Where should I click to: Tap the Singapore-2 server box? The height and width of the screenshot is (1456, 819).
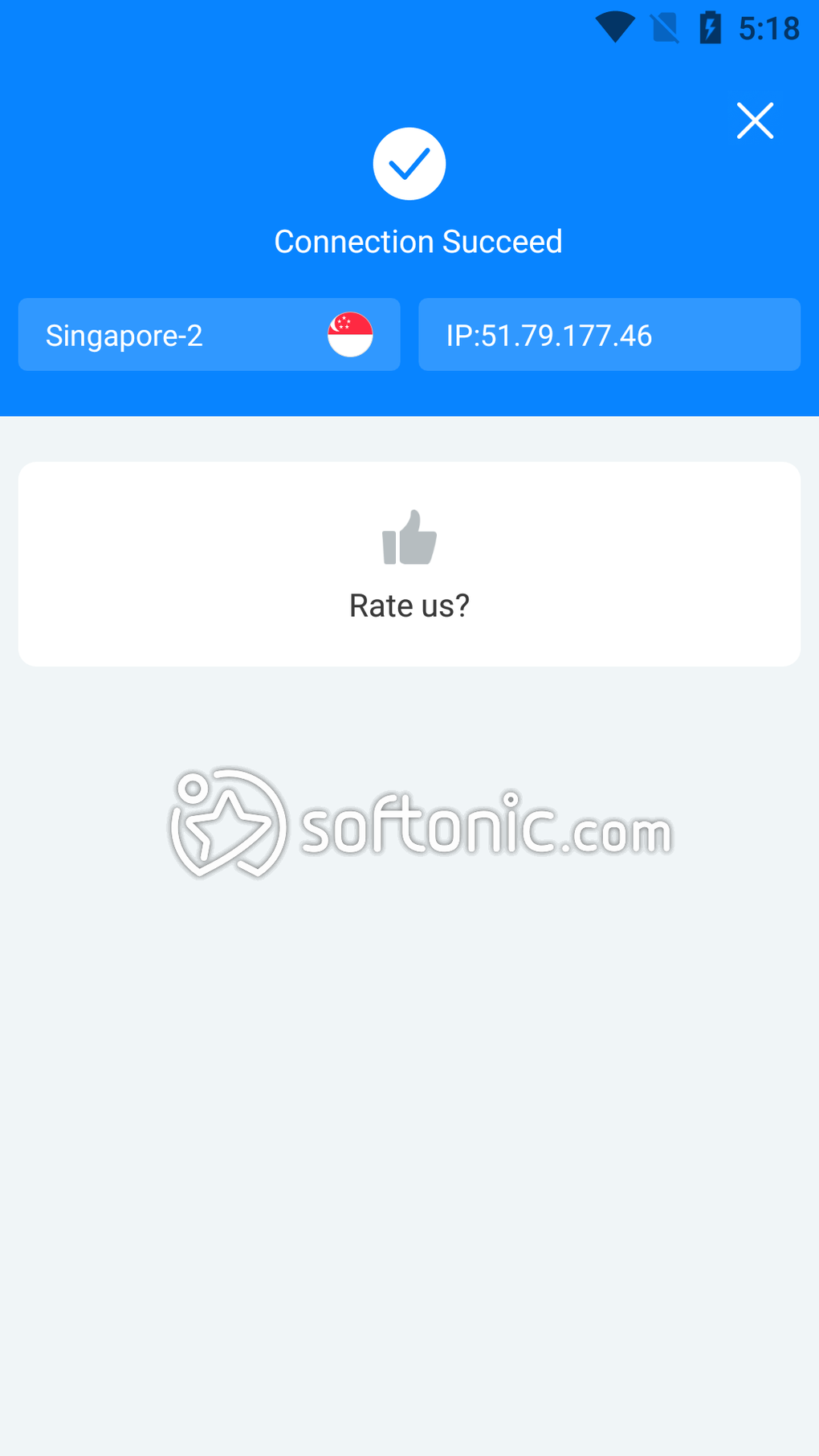coord(209,335)
